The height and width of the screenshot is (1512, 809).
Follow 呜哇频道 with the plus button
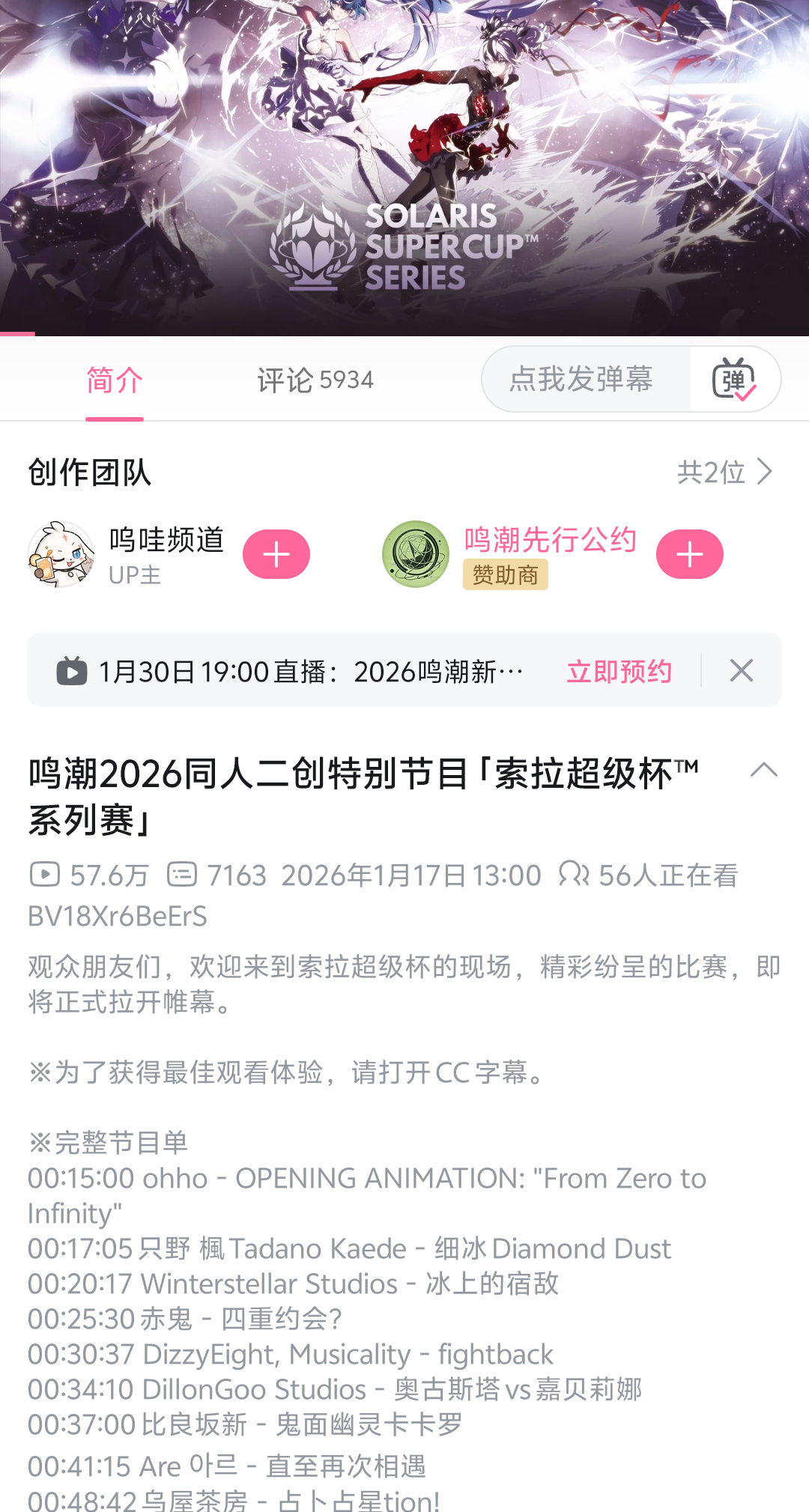276,554
